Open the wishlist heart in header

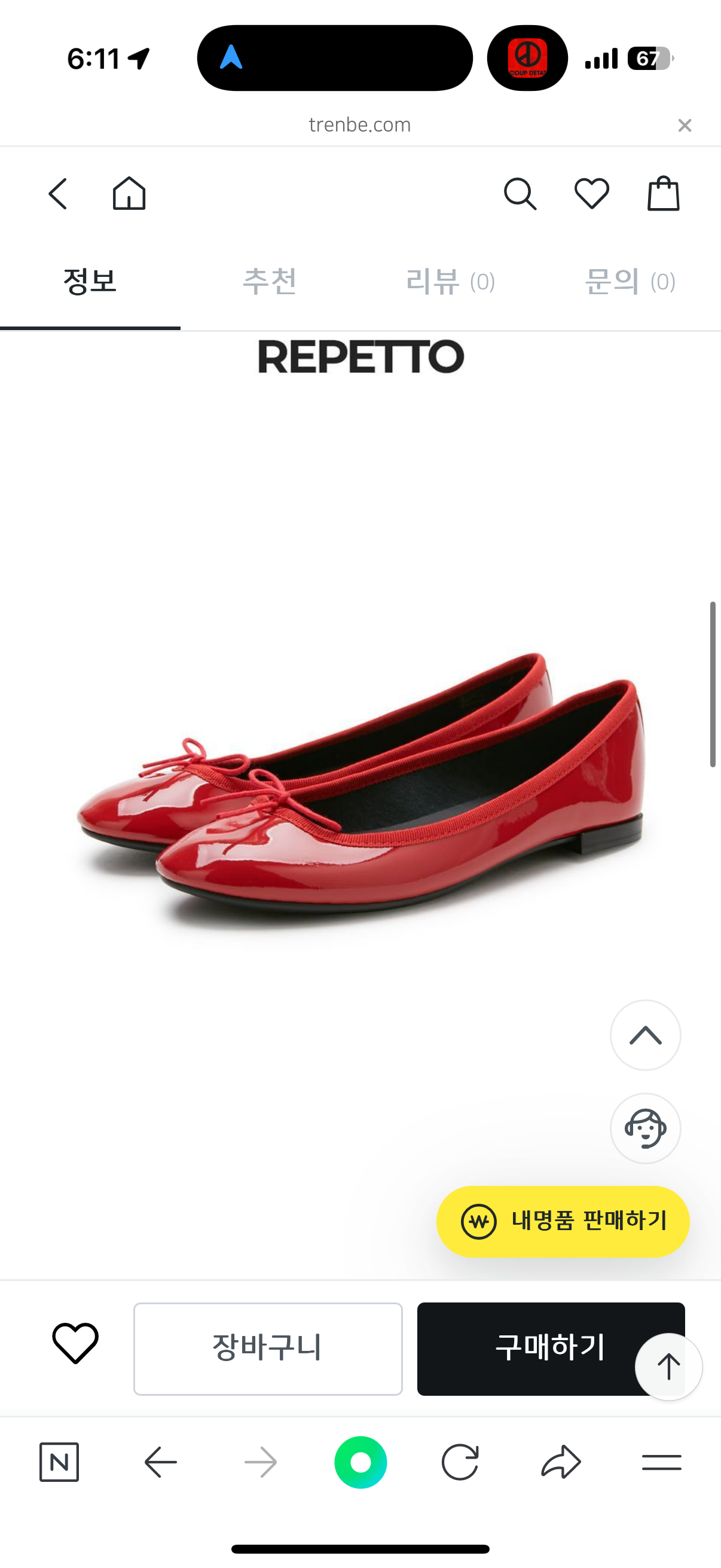point(591,194)
